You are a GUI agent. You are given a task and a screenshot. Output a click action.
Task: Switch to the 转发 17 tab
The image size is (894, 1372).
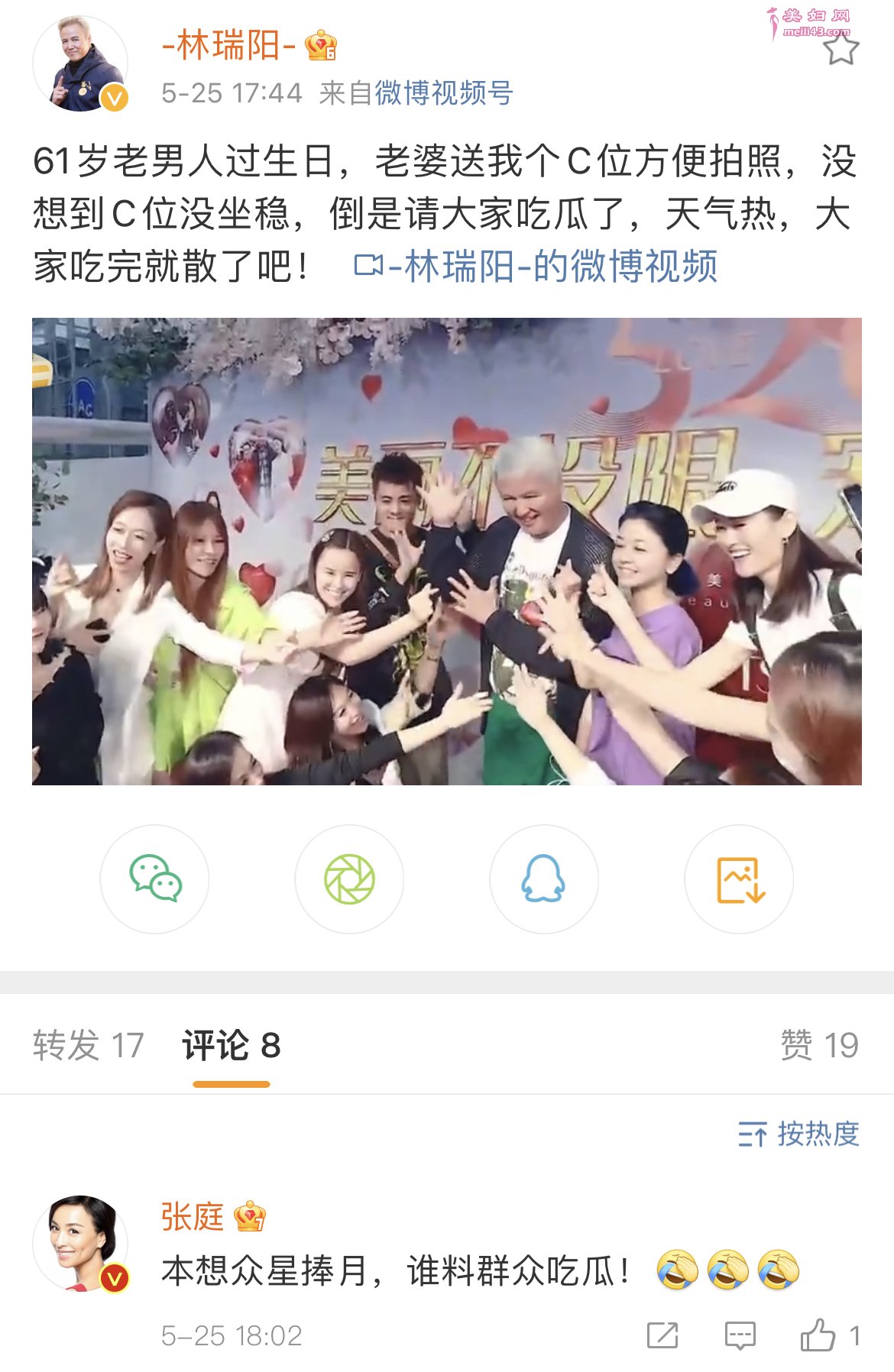click(x=88, y=1044)
